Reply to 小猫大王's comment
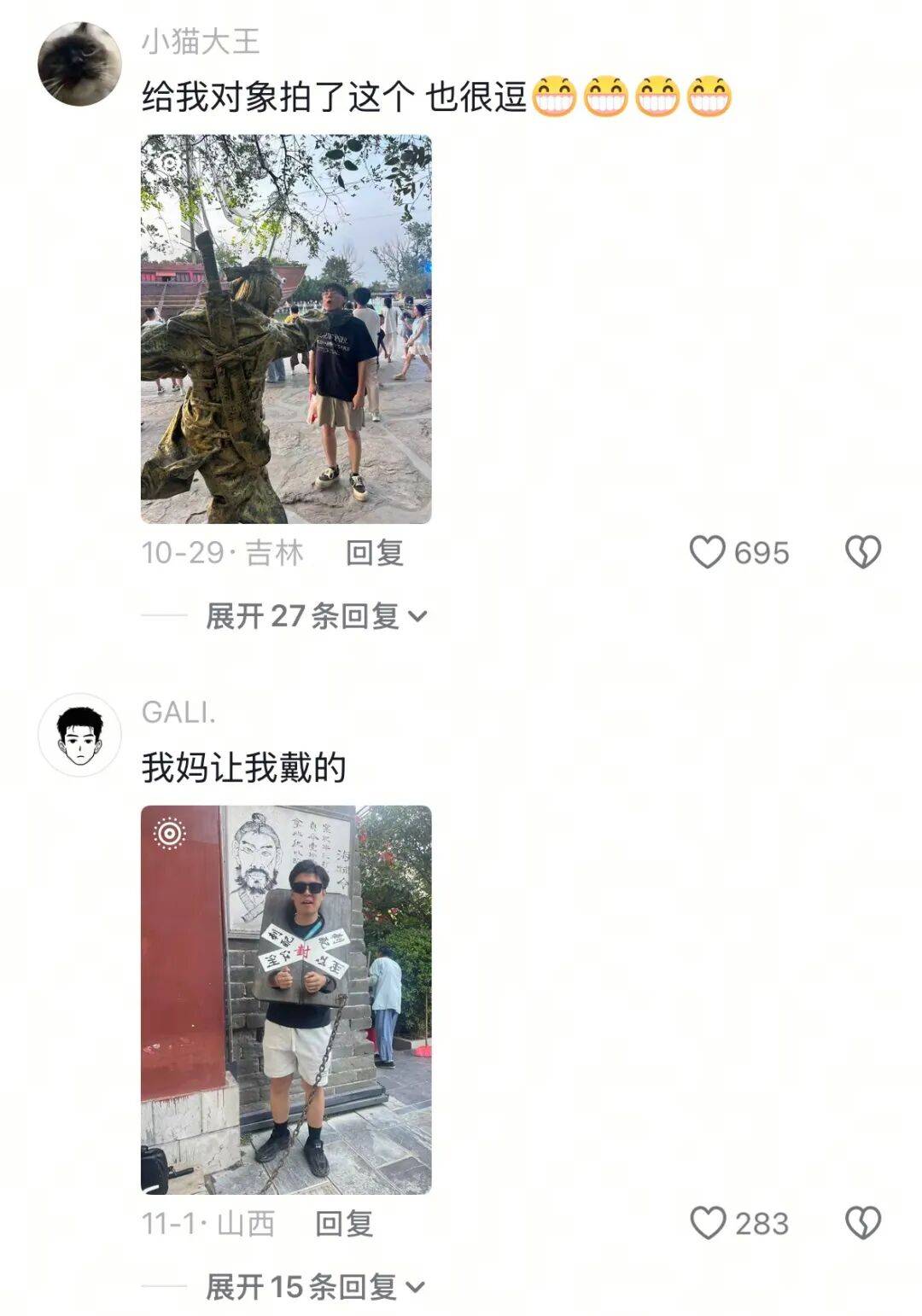922x1316 pixels. [x=374, y=553]
